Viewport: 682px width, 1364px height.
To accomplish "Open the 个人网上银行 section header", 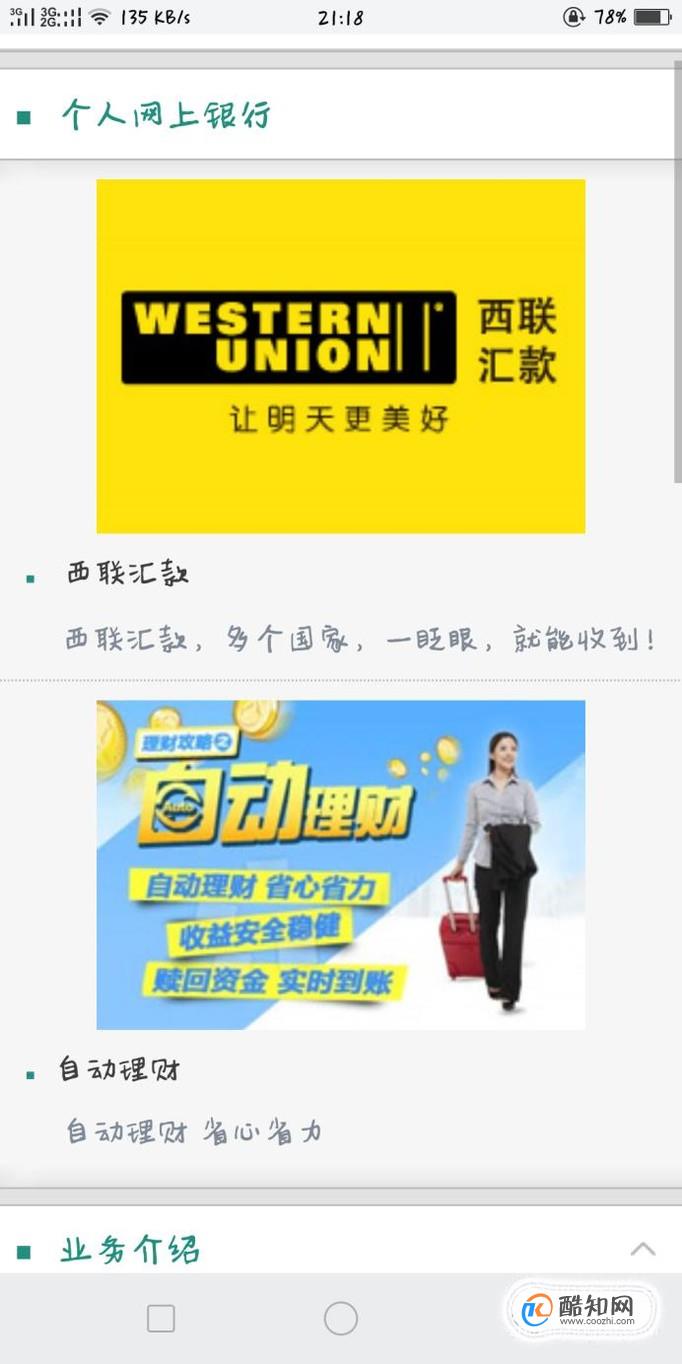I will coord(340,115).
